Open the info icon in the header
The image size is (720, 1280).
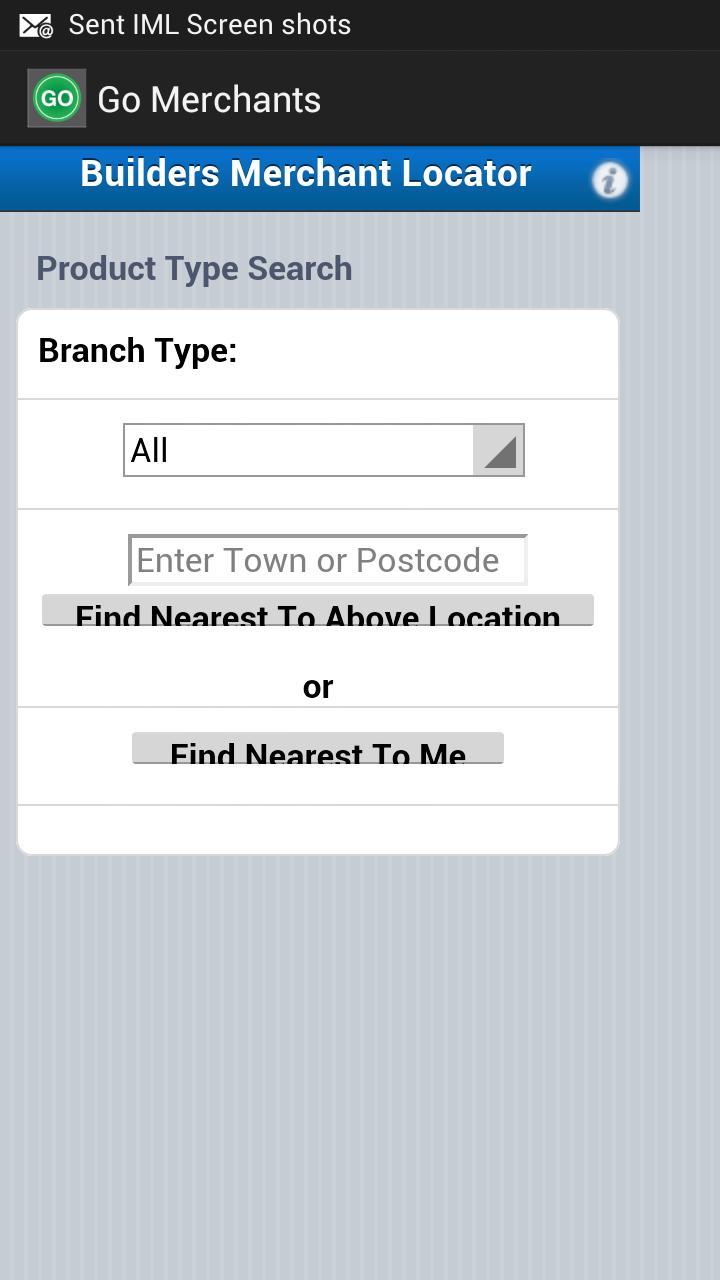[x=609, y=180]
